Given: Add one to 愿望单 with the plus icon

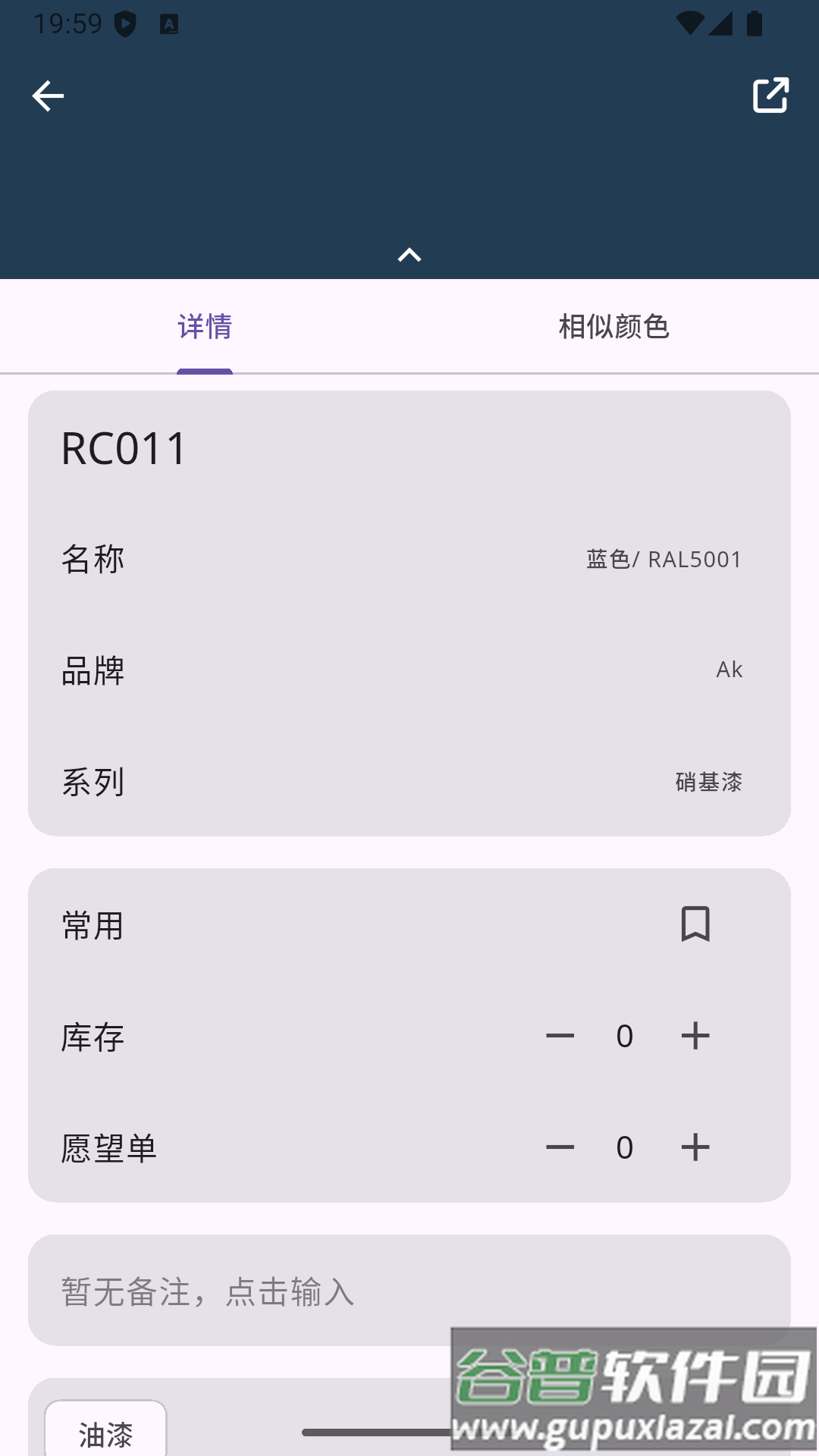Looking at the screenshot, I should click(695, 1147).
